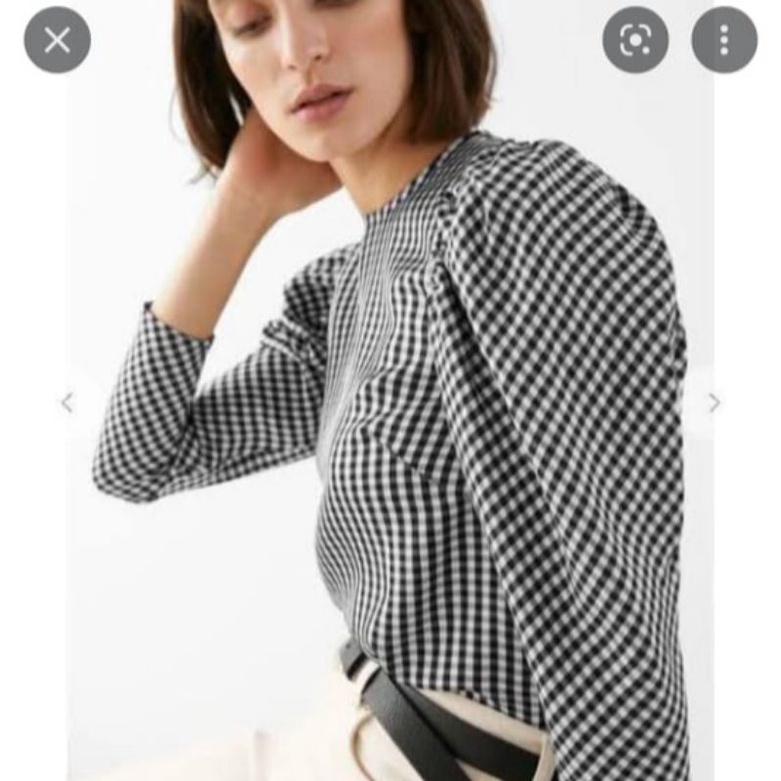Open the three-dot overflow menu
Screen dimensions: 781x781
click(x=724, y=40)
